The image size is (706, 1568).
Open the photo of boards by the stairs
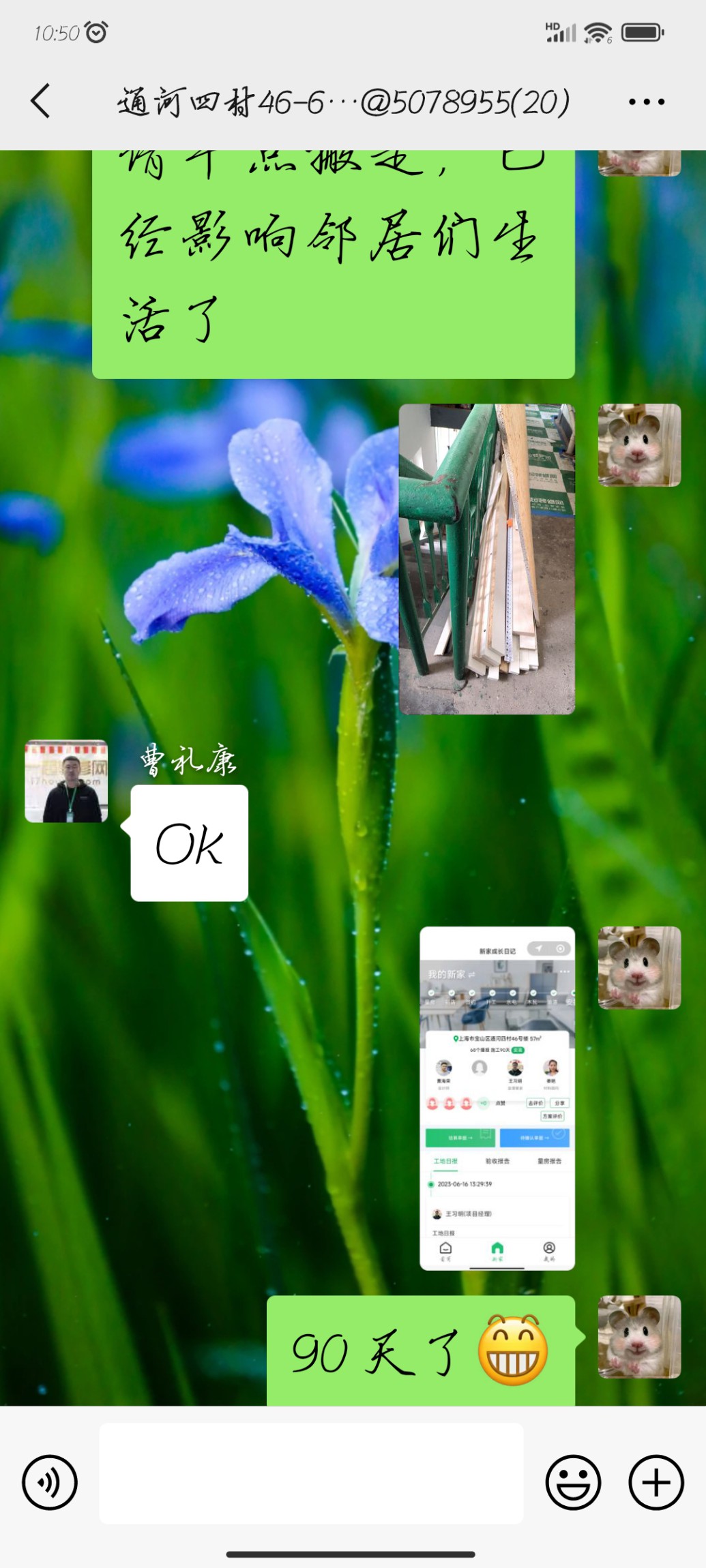pyautogui.click(x=486, y=559)
